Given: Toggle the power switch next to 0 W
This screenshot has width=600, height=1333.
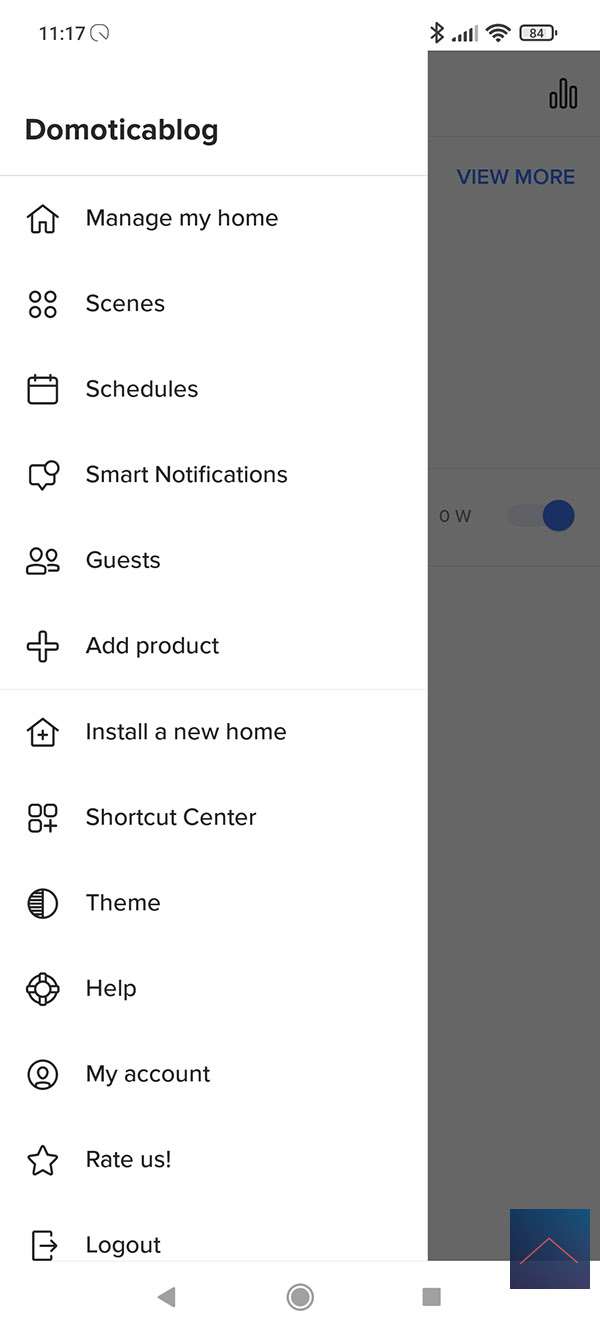Looking at the screenshot, I should click(542, 516).
